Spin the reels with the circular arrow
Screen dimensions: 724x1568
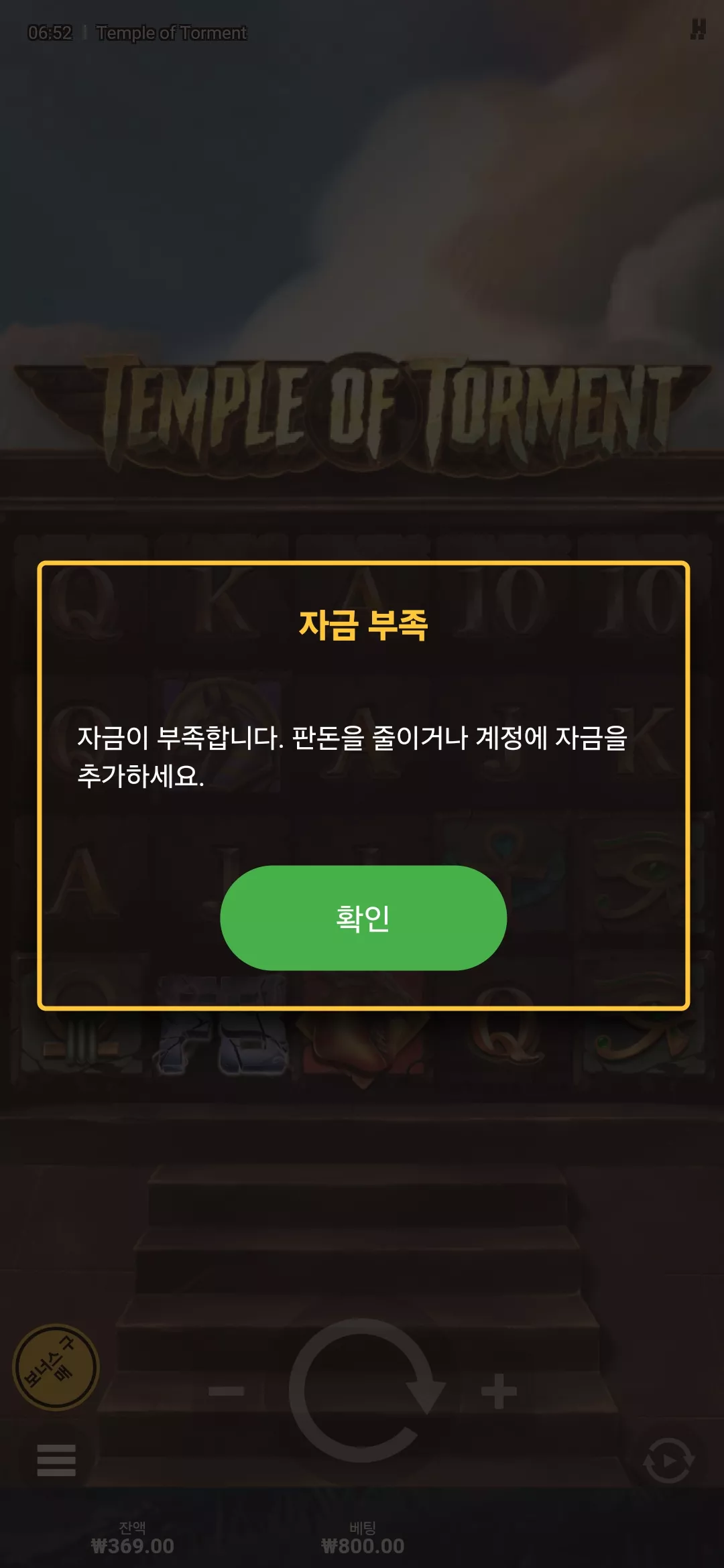(365, 1390)
